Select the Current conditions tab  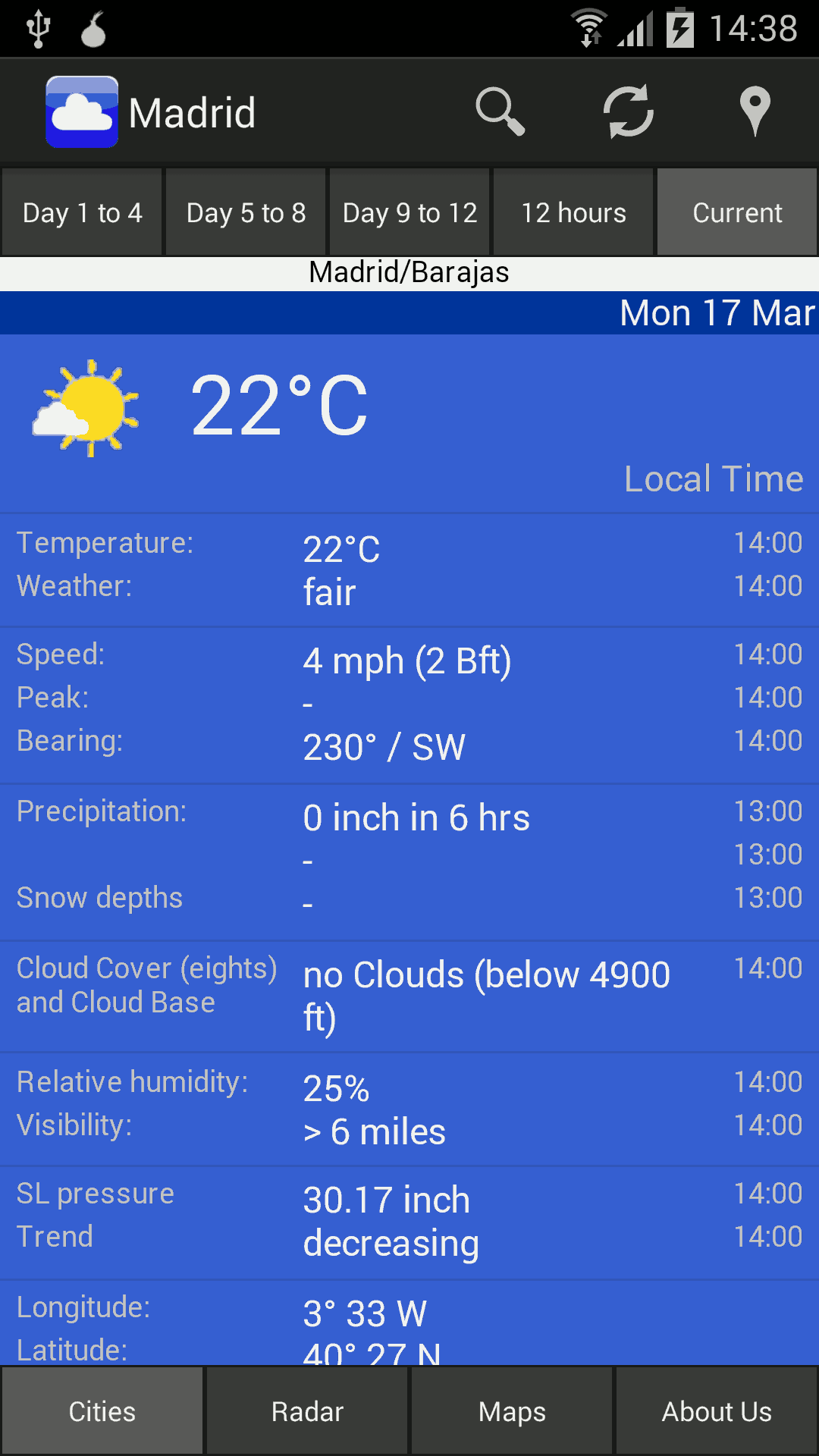pos(737,212)
